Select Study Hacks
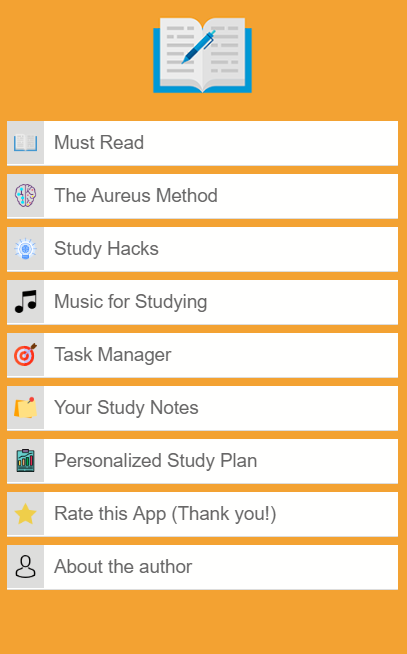 click(202, 249)
